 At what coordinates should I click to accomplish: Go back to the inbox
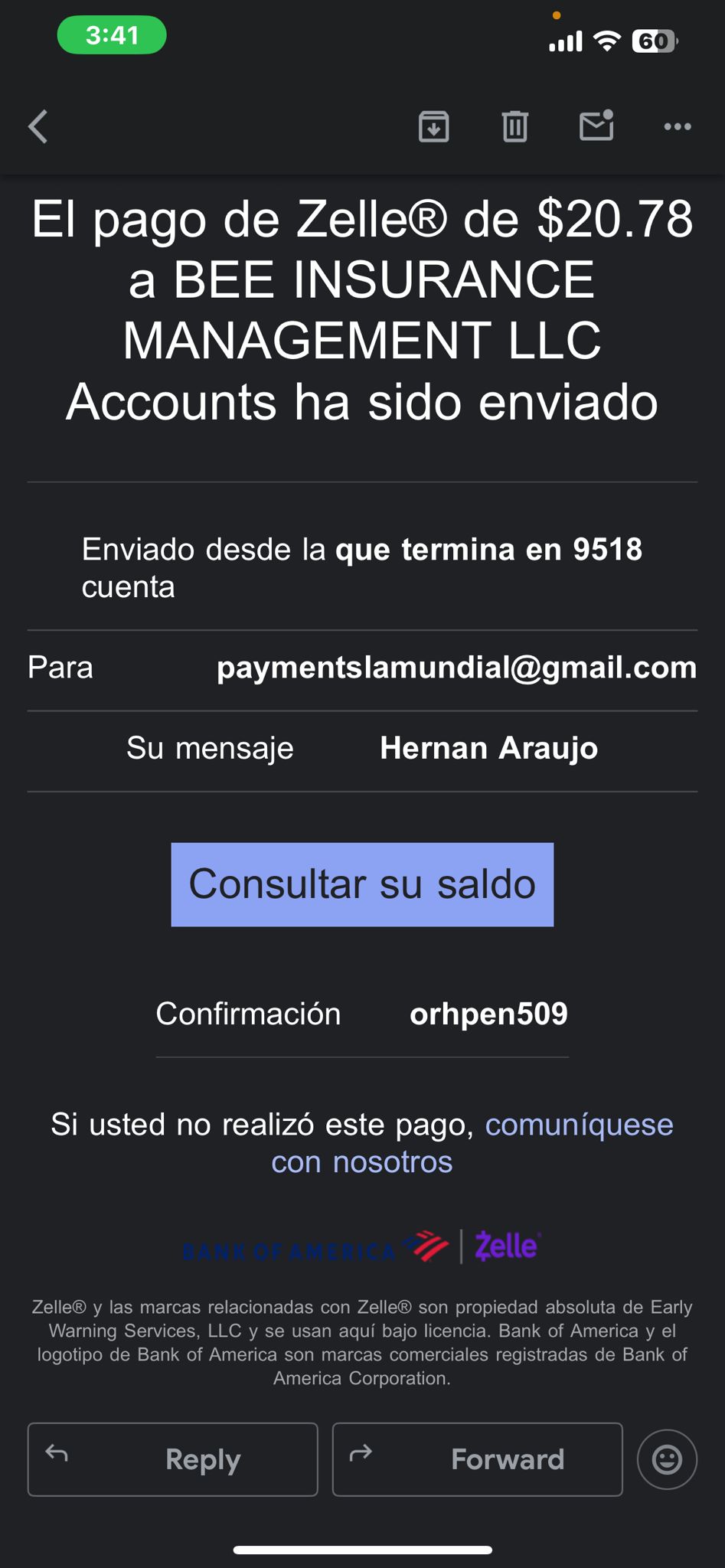(38, 126)
